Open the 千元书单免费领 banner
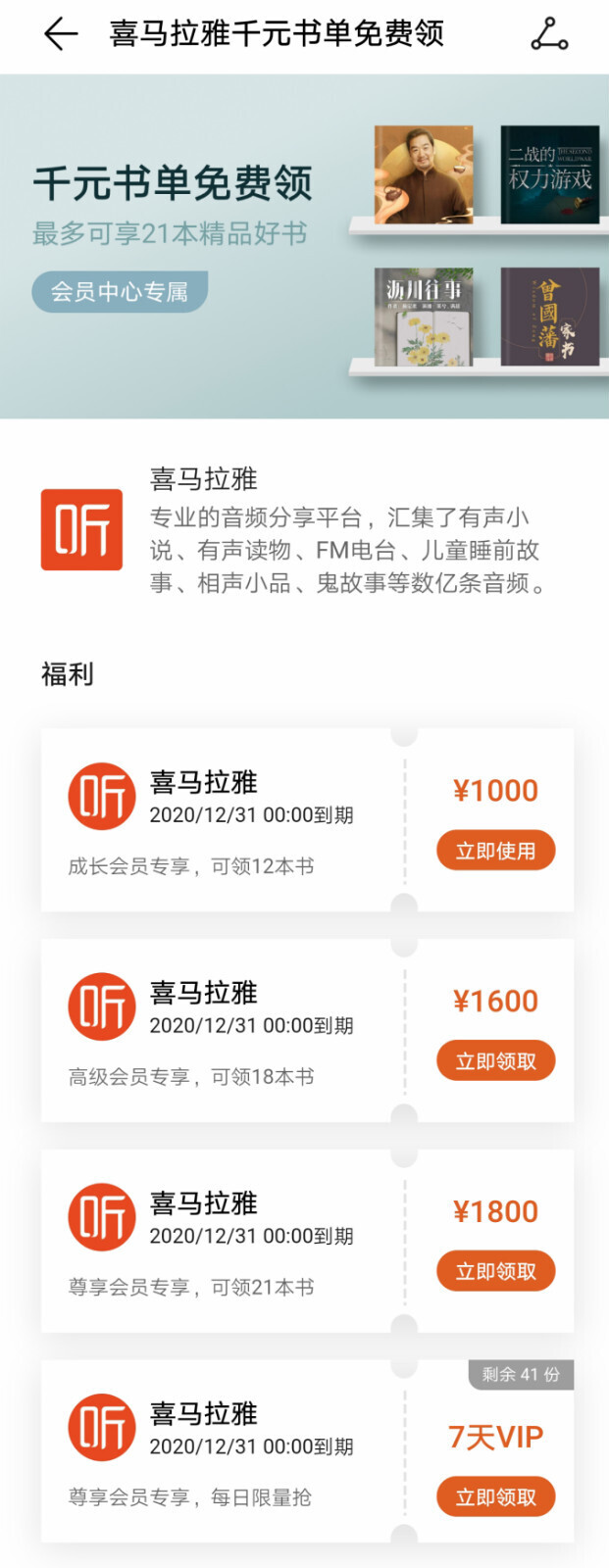Image resolution: width=609 pixels, height=1568 pixels. coord(304,245)
